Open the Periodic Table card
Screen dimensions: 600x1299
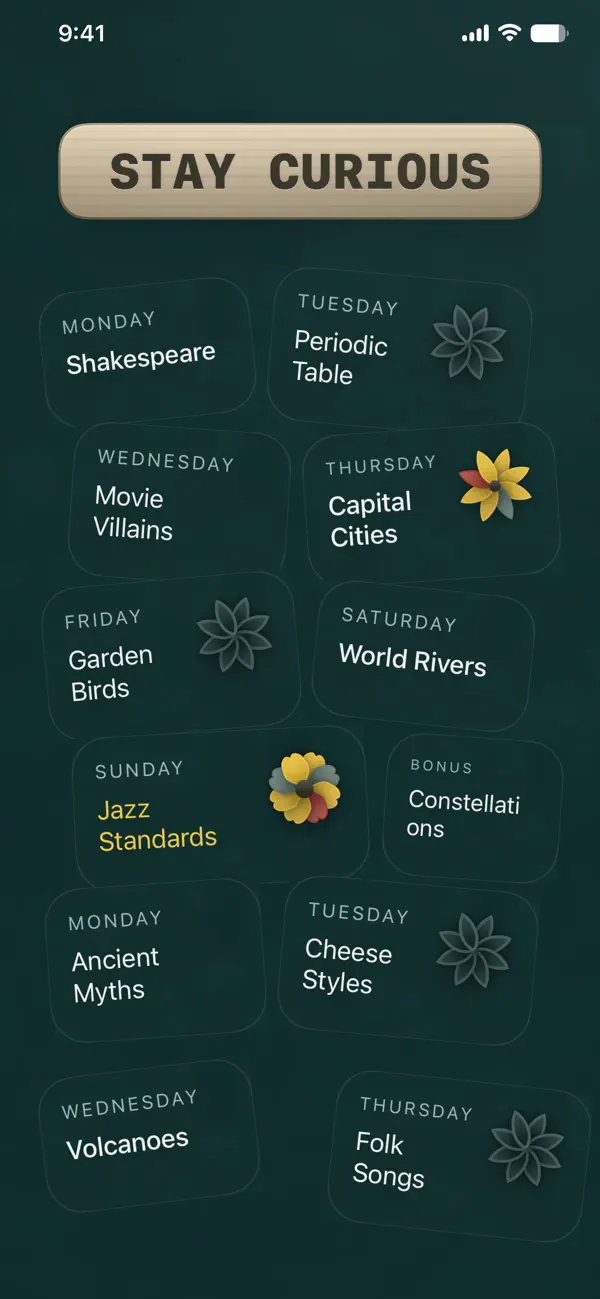[399, 347]
